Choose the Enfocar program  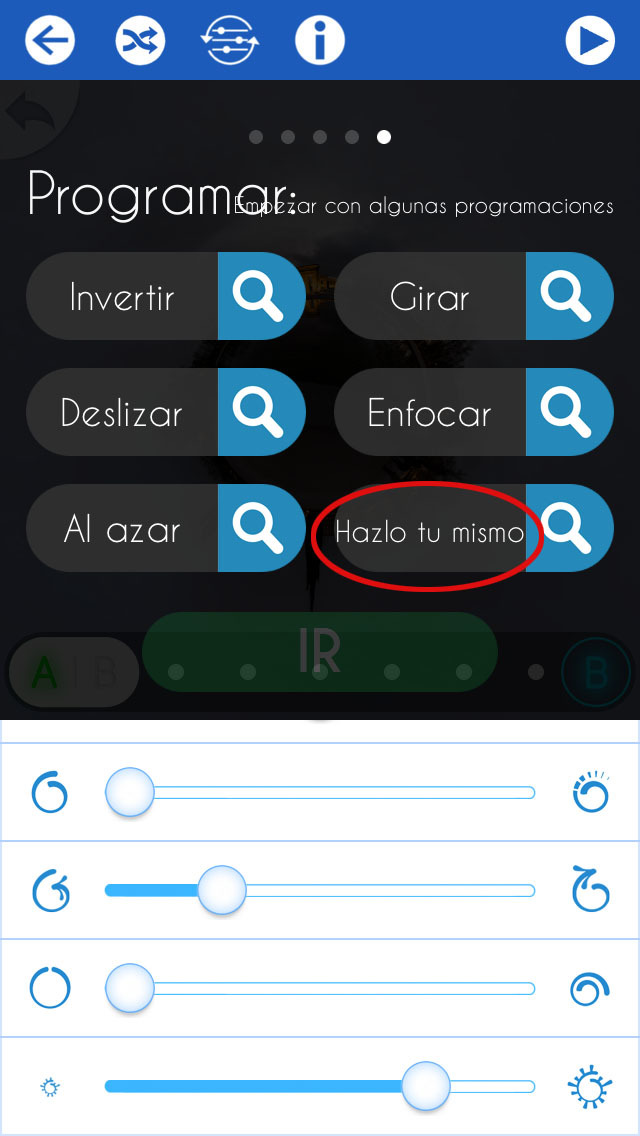tap(430, 412)
